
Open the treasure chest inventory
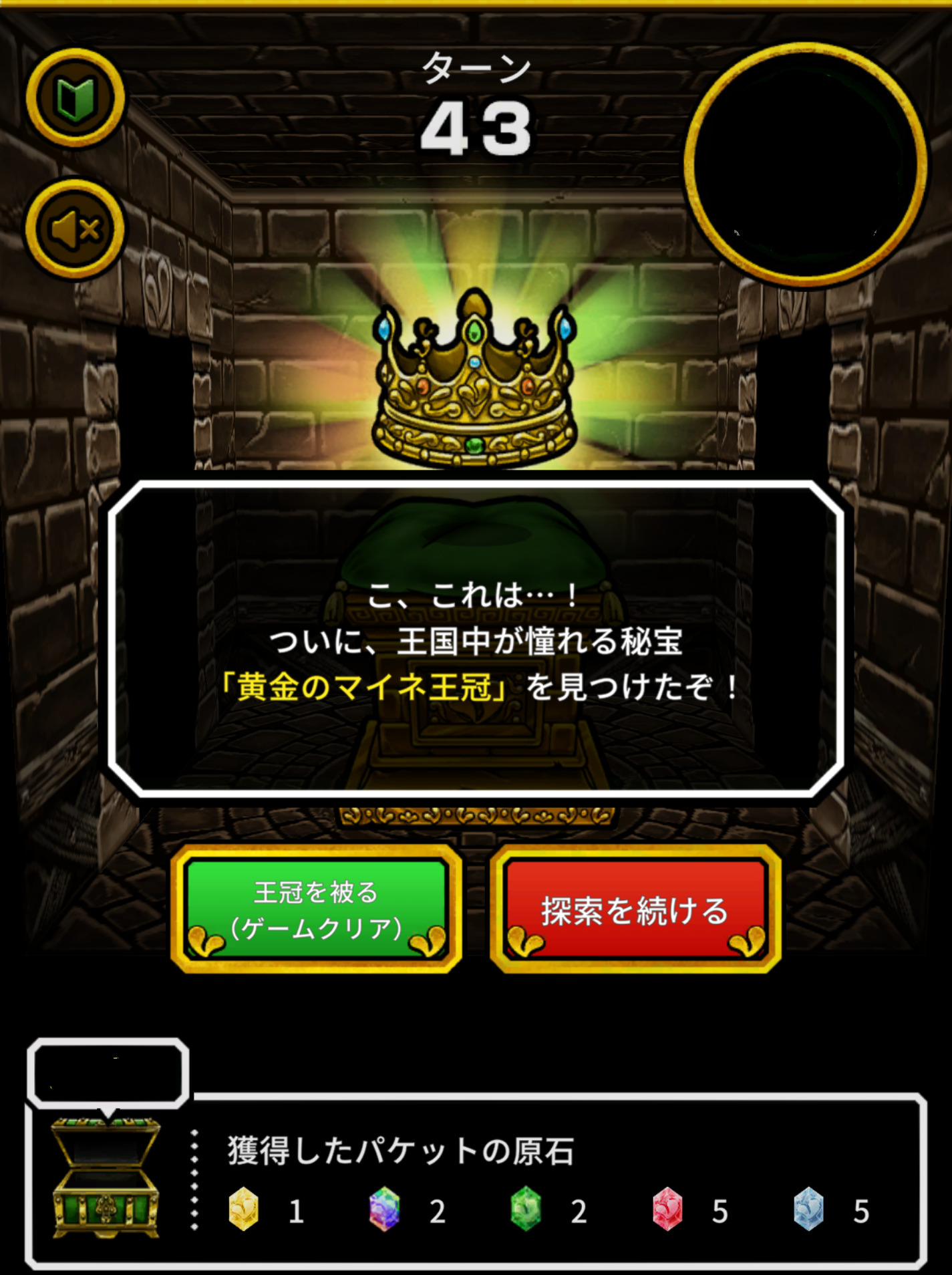pos(106,1177)
